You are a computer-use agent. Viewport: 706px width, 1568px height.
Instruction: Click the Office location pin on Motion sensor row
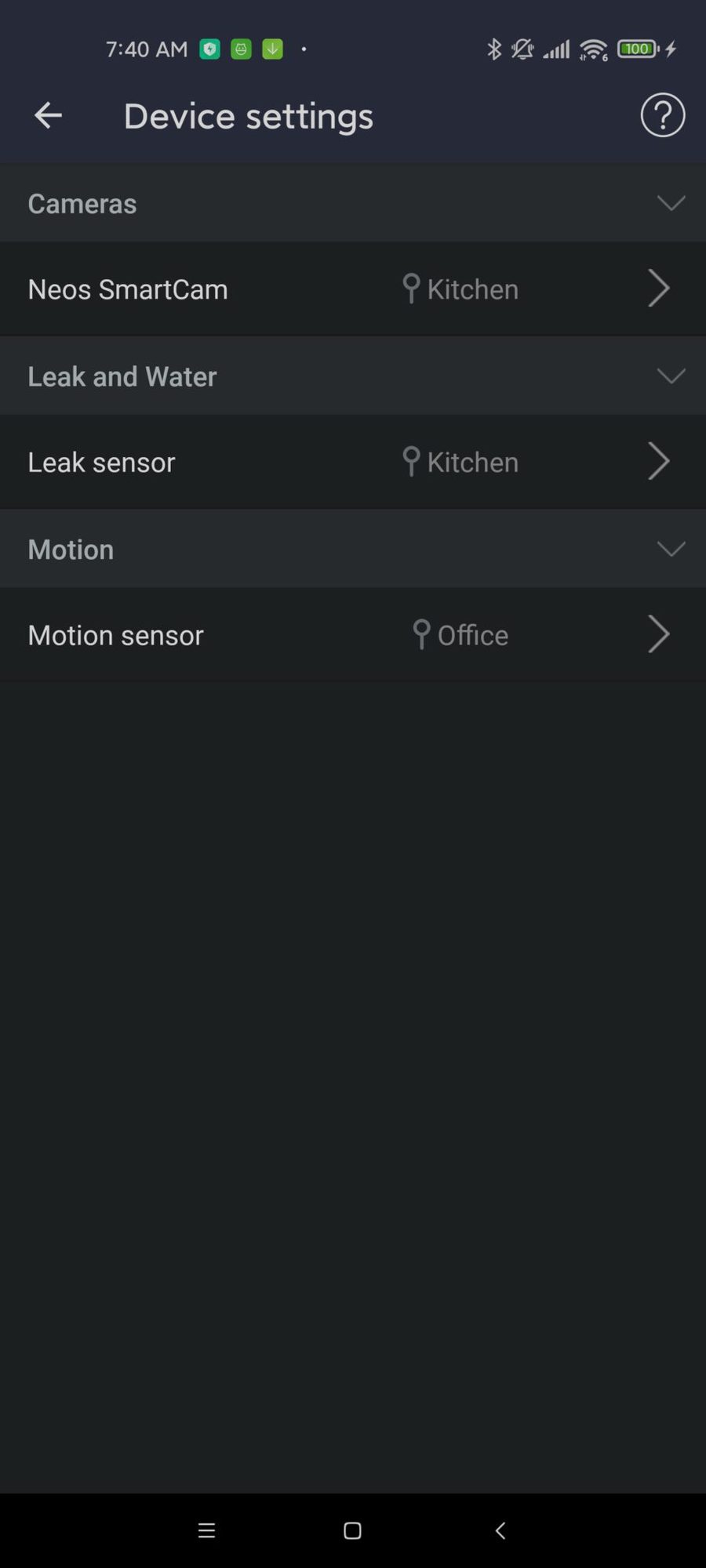pos(421,634)
